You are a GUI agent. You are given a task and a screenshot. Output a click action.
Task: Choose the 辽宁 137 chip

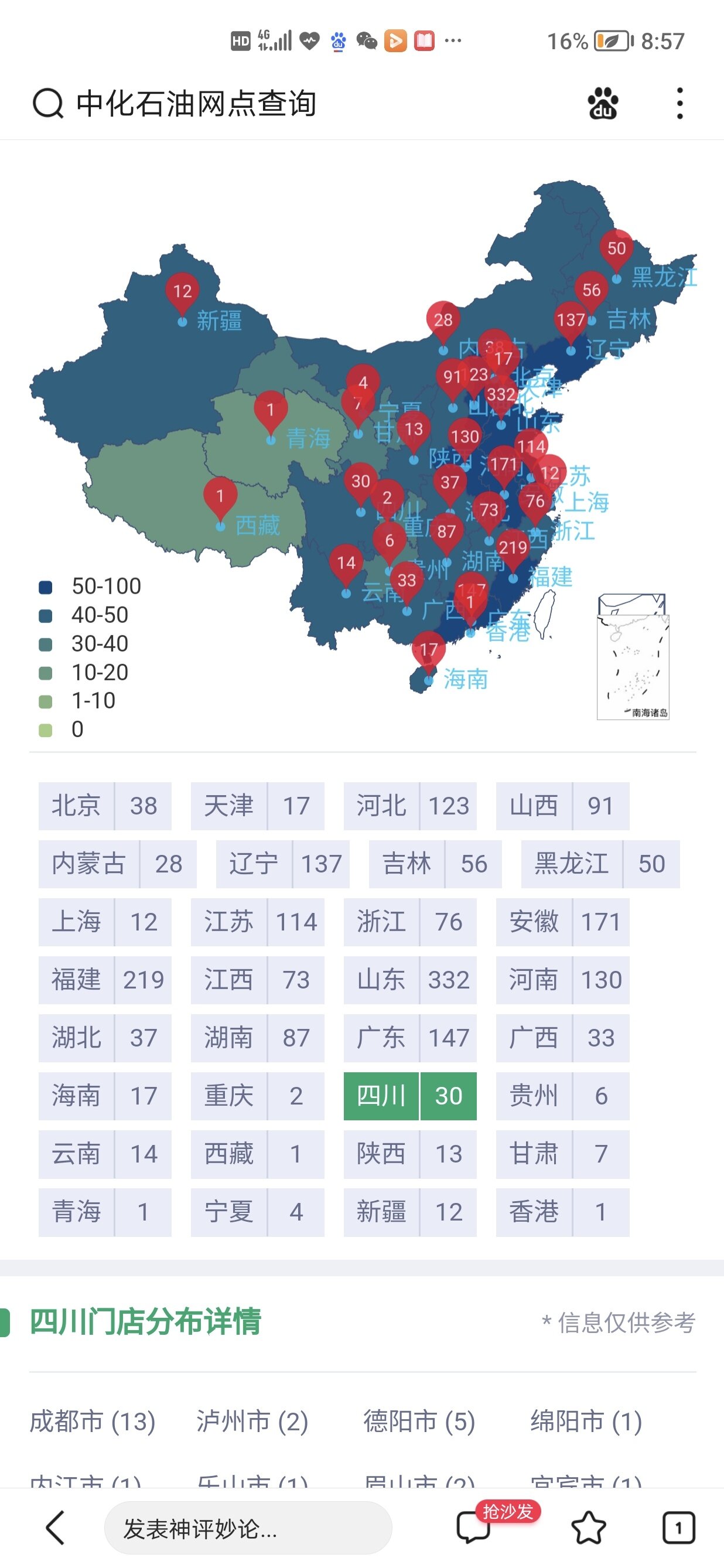(282, 864)
